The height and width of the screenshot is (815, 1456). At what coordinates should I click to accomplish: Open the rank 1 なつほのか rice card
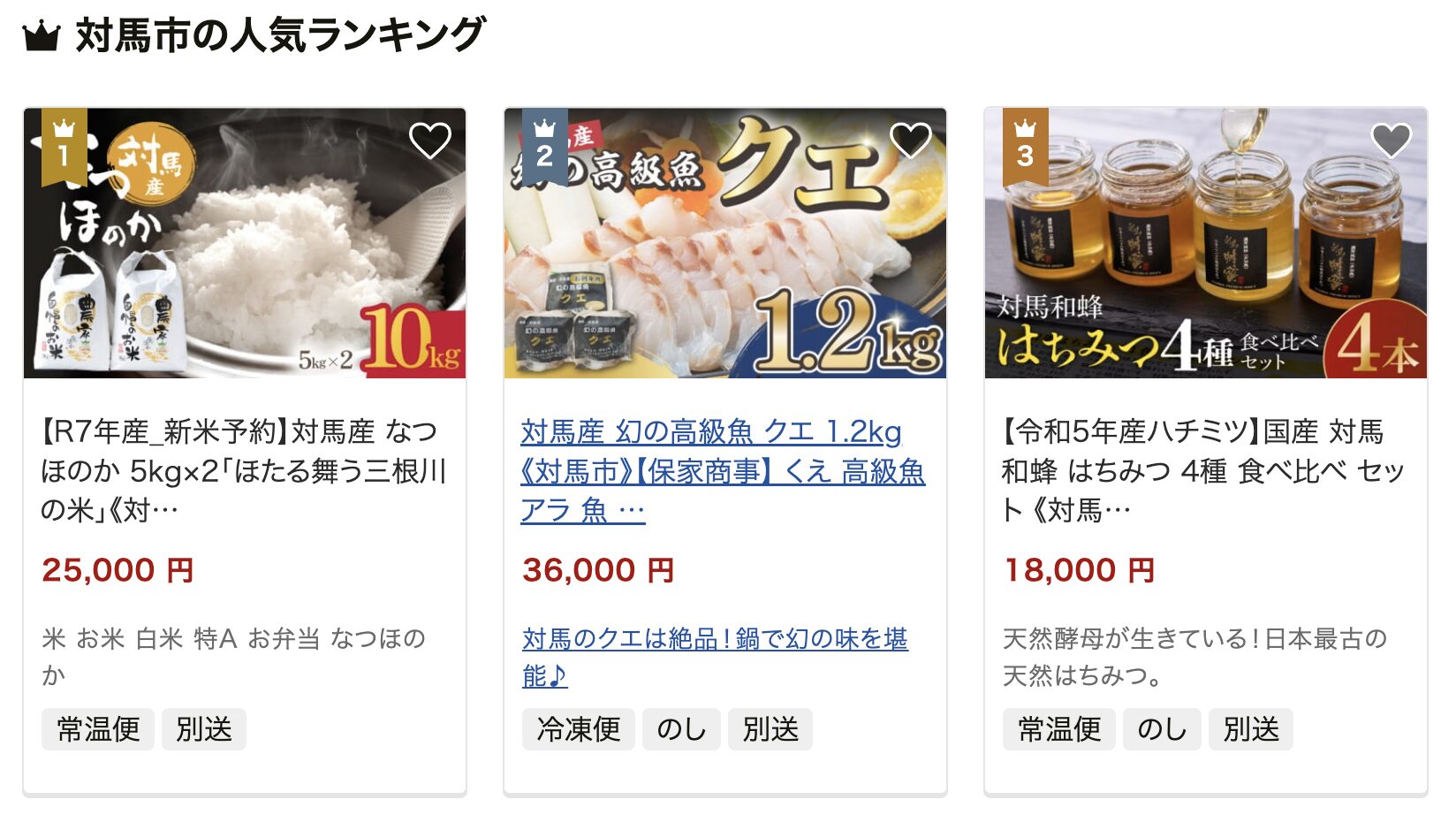pyautogui.click(x=244, y=470)
